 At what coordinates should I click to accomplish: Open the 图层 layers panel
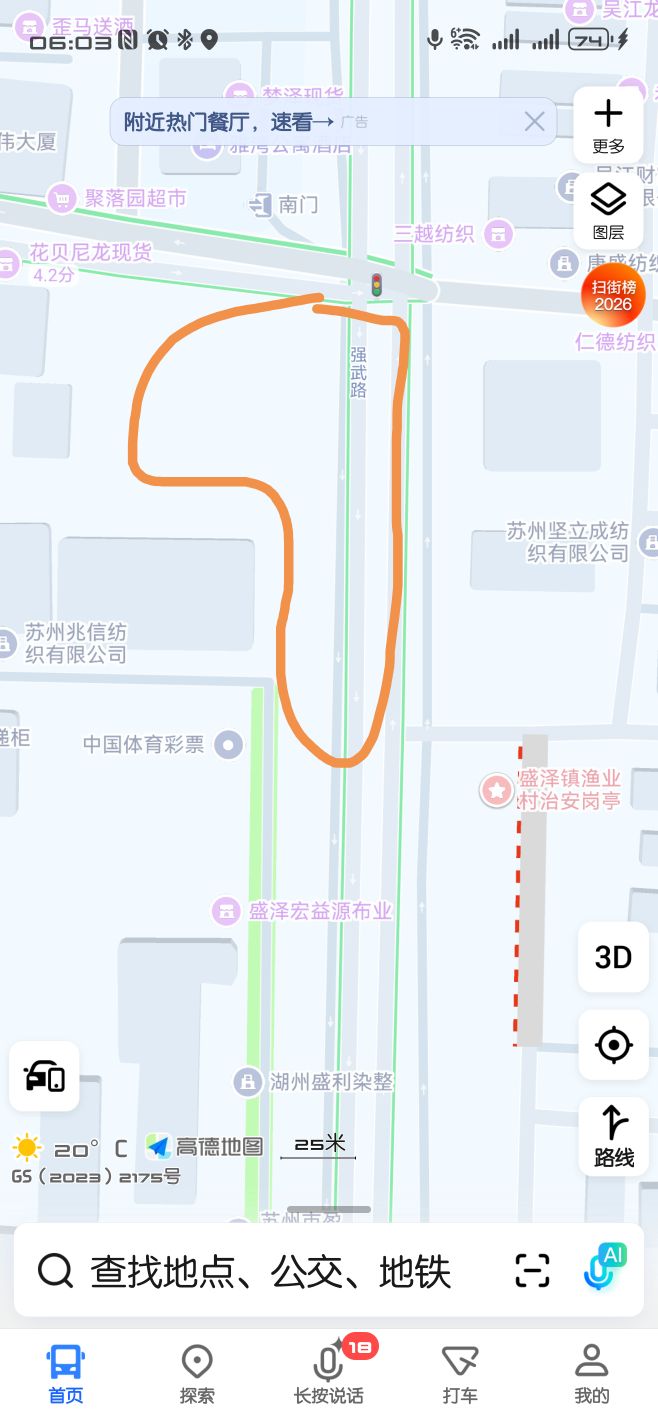(608, 211)
